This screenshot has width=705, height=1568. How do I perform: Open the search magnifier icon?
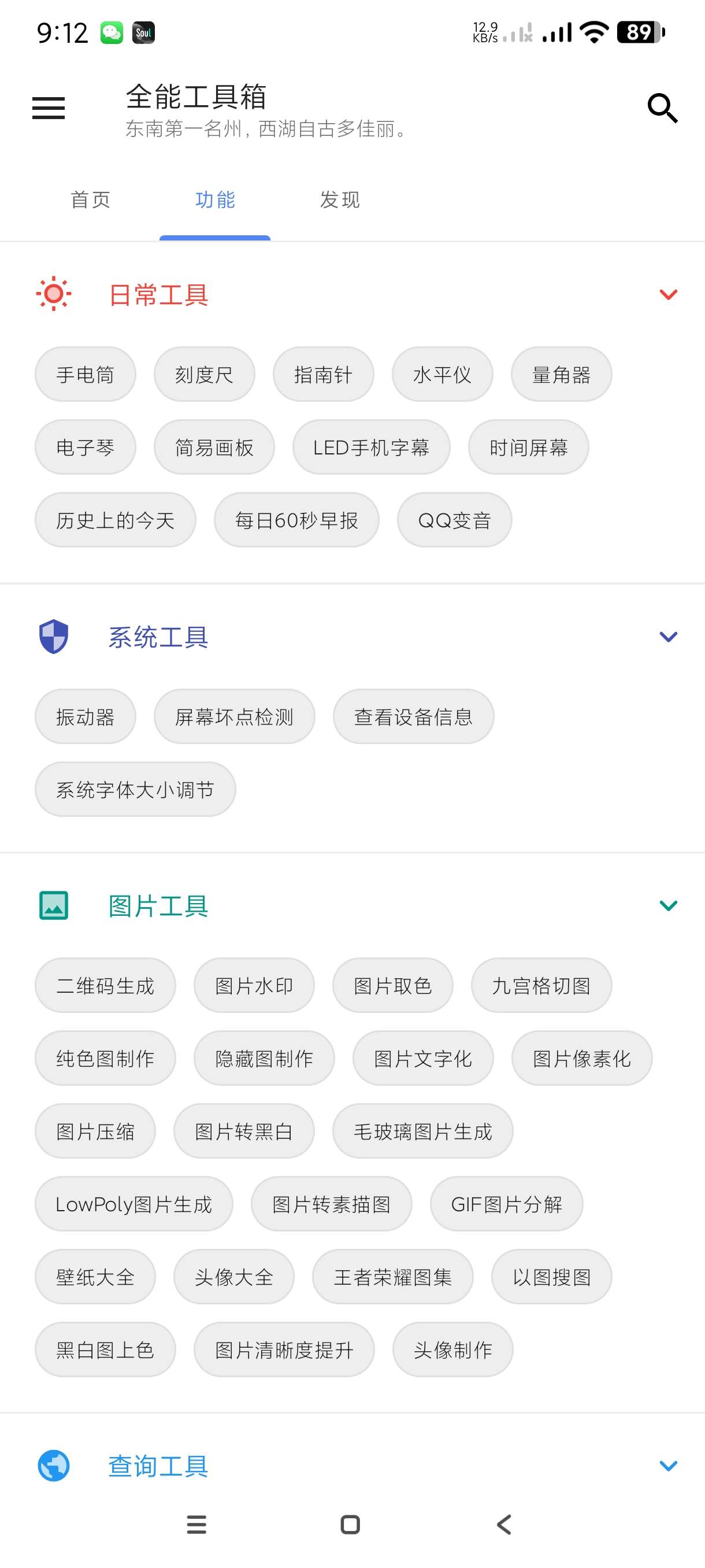pos(662,108)
